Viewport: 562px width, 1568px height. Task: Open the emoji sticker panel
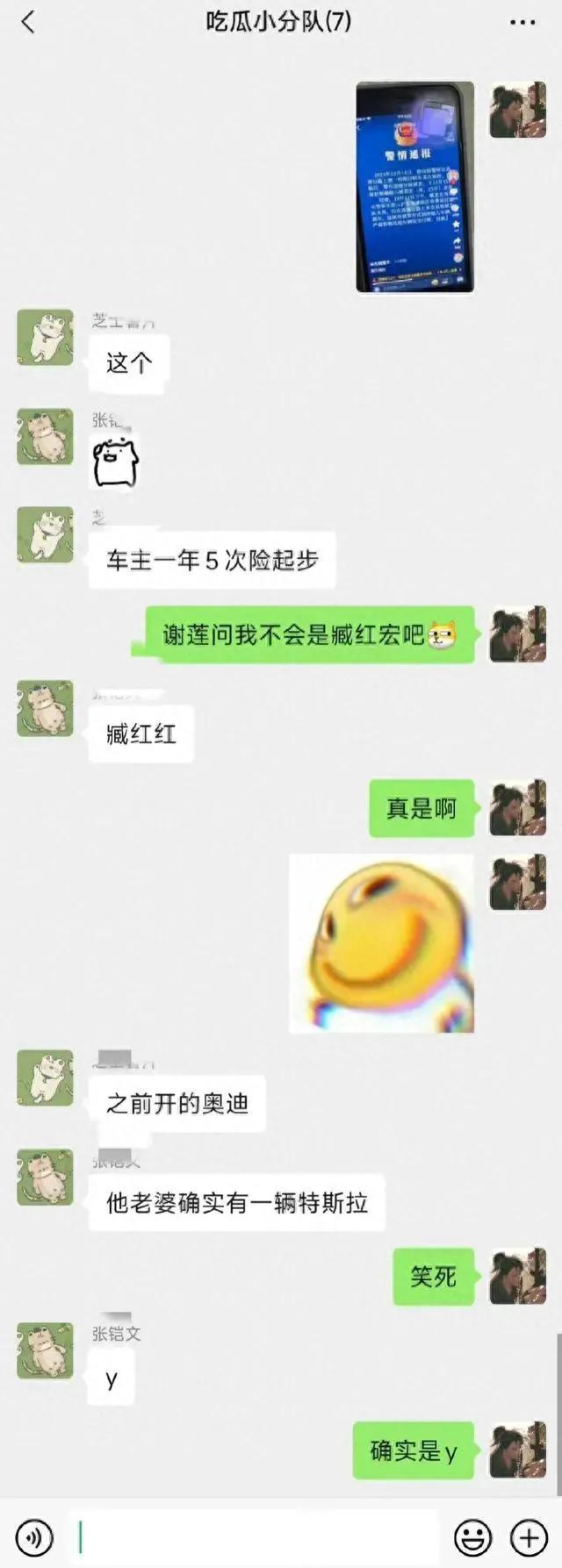[x=472, y=1536]
